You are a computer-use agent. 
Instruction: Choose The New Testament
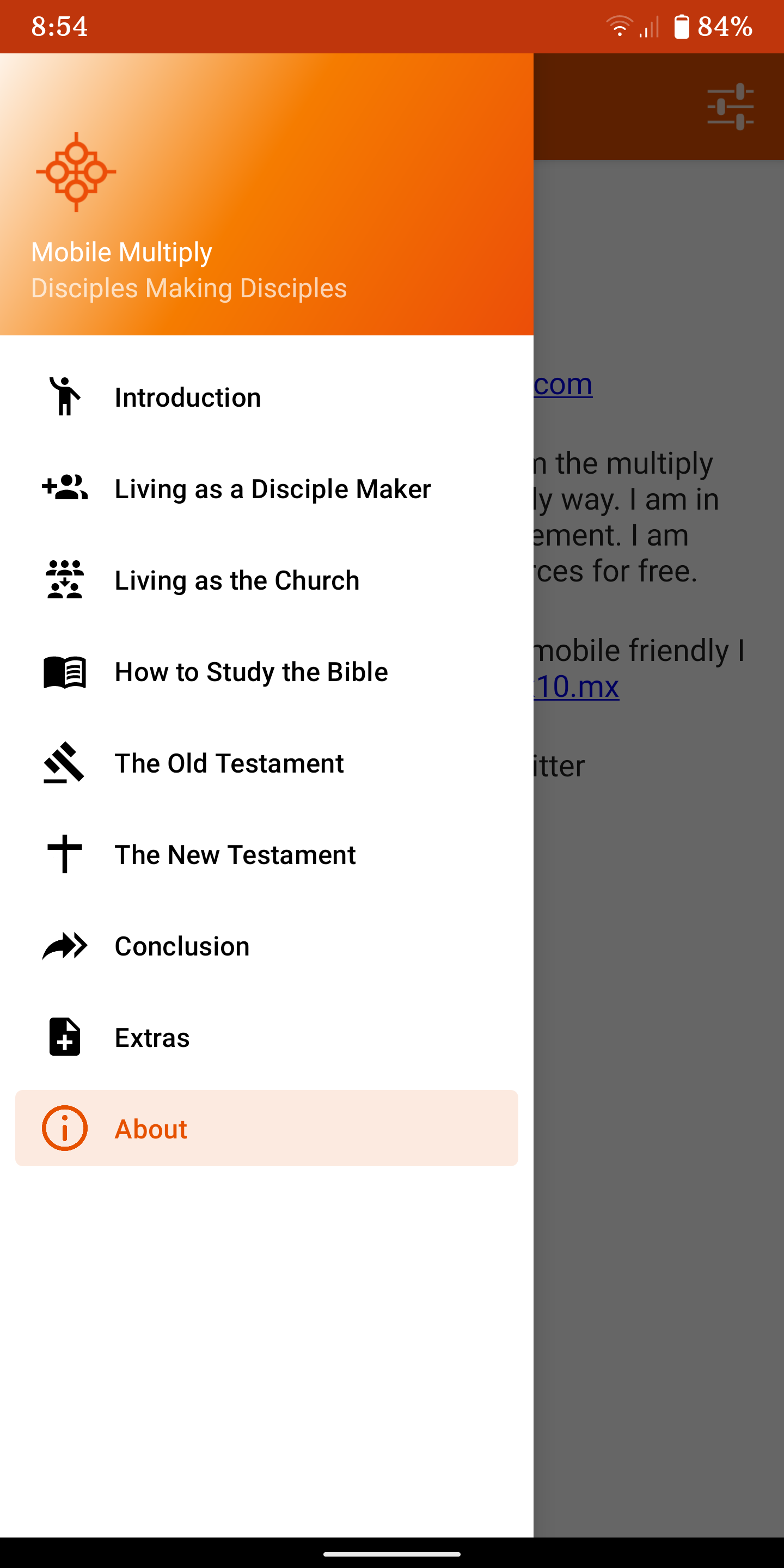tap(267, 854)
